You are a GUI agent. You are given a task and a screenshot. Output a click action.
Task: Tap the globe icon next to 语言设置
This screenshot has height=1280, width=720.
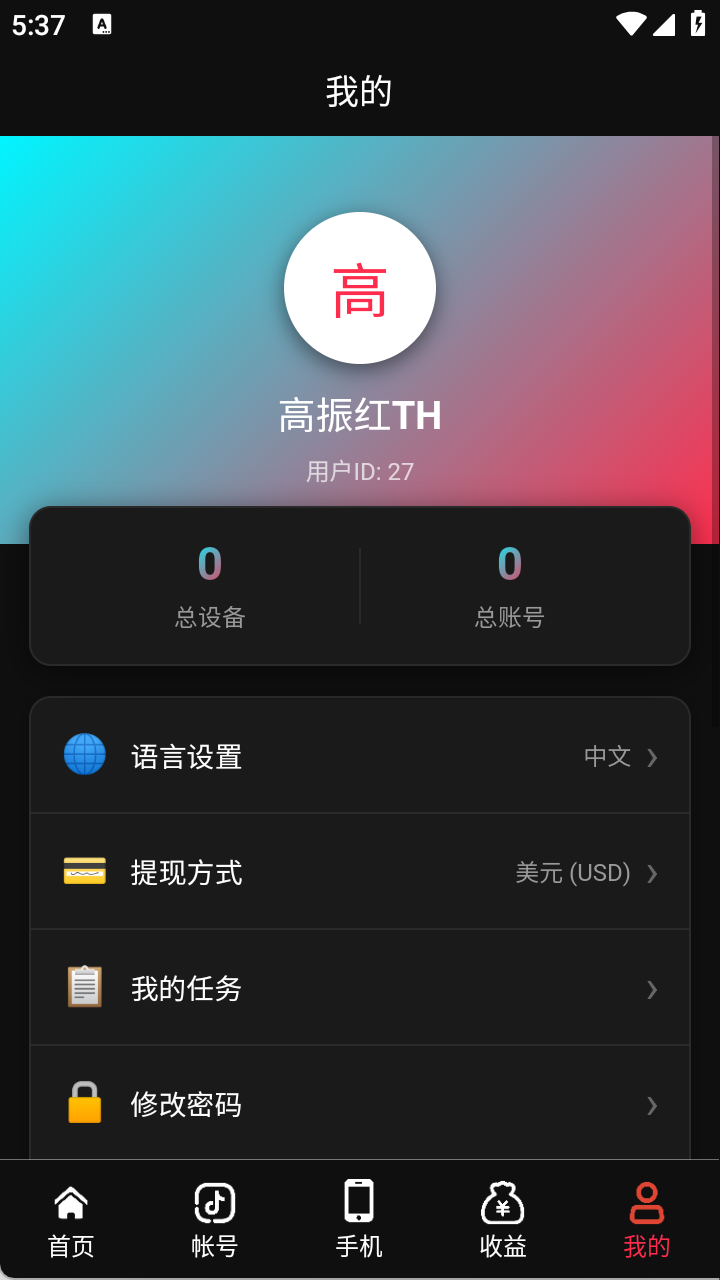pyautogui.click(x=84, y=756)
